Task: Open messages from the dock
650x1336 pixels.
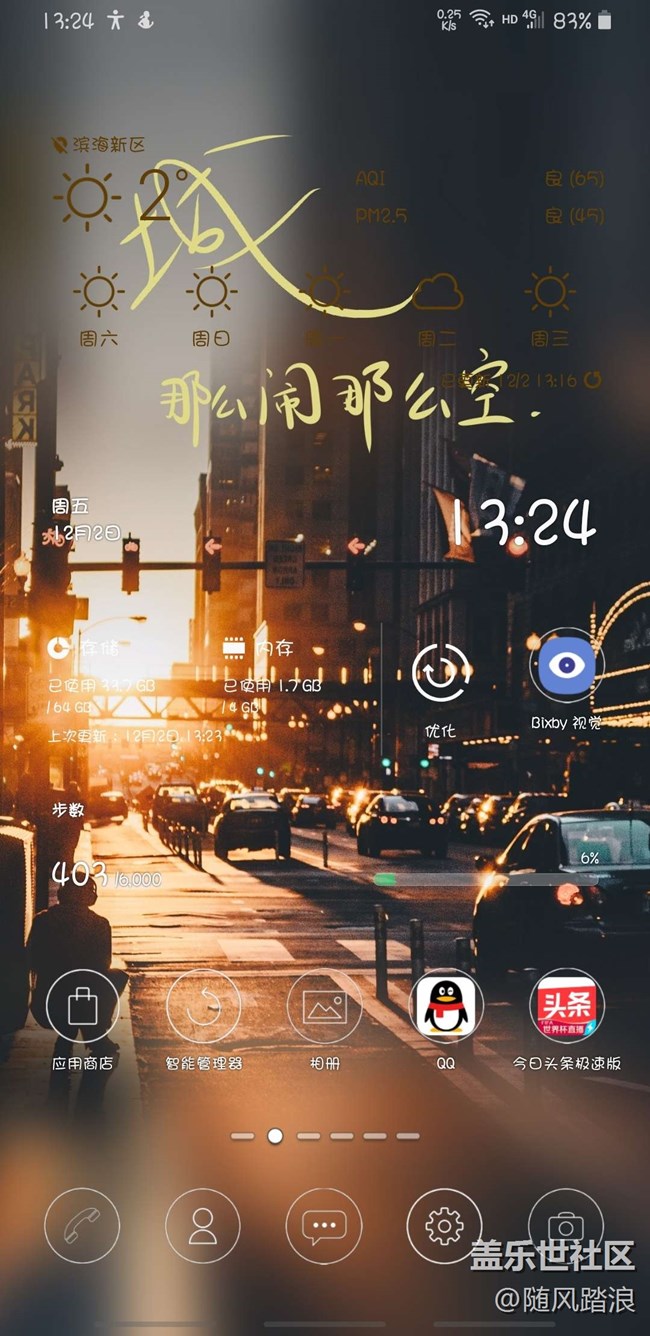Action: pyautogui.click(x=324, y=1225)
